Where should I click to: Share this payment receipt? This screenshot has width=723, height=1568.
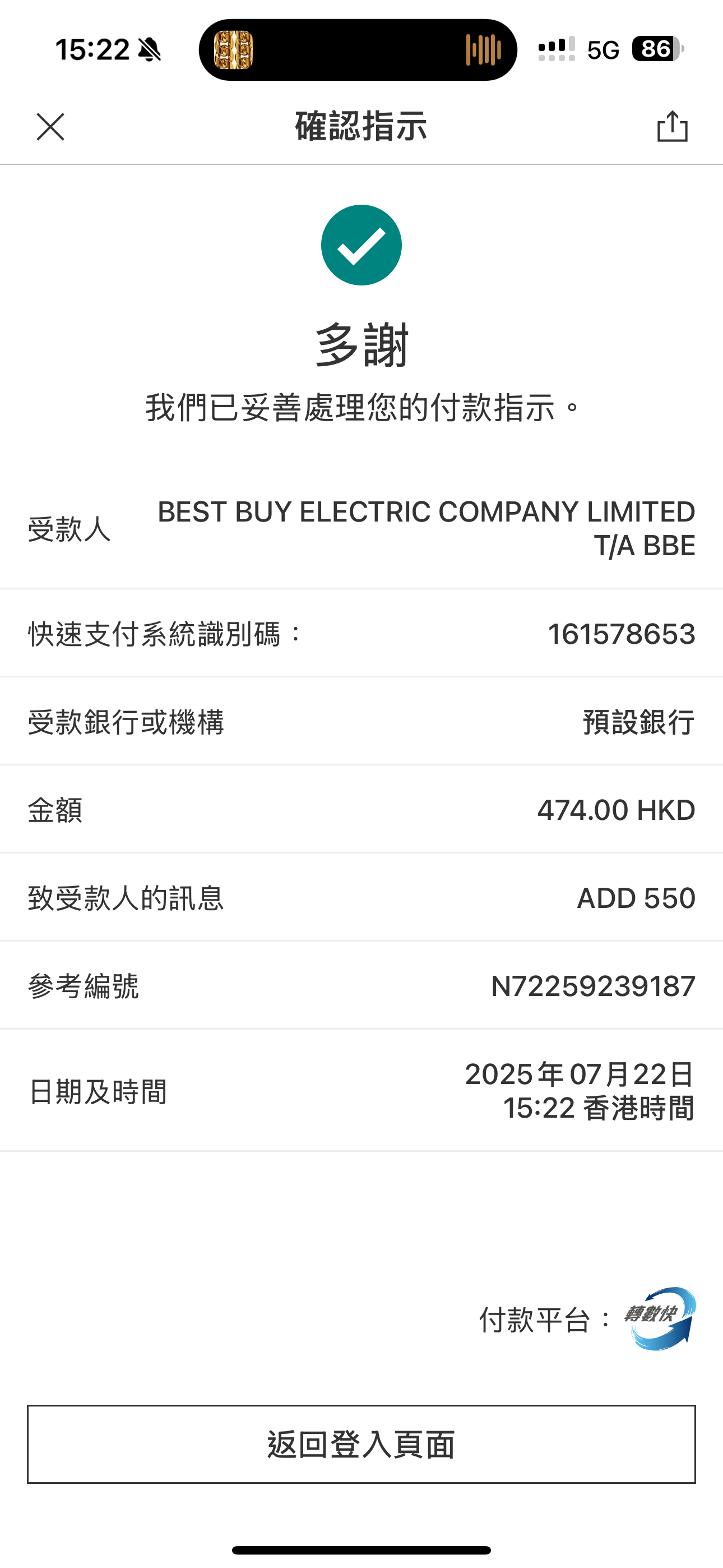[672, 127]
